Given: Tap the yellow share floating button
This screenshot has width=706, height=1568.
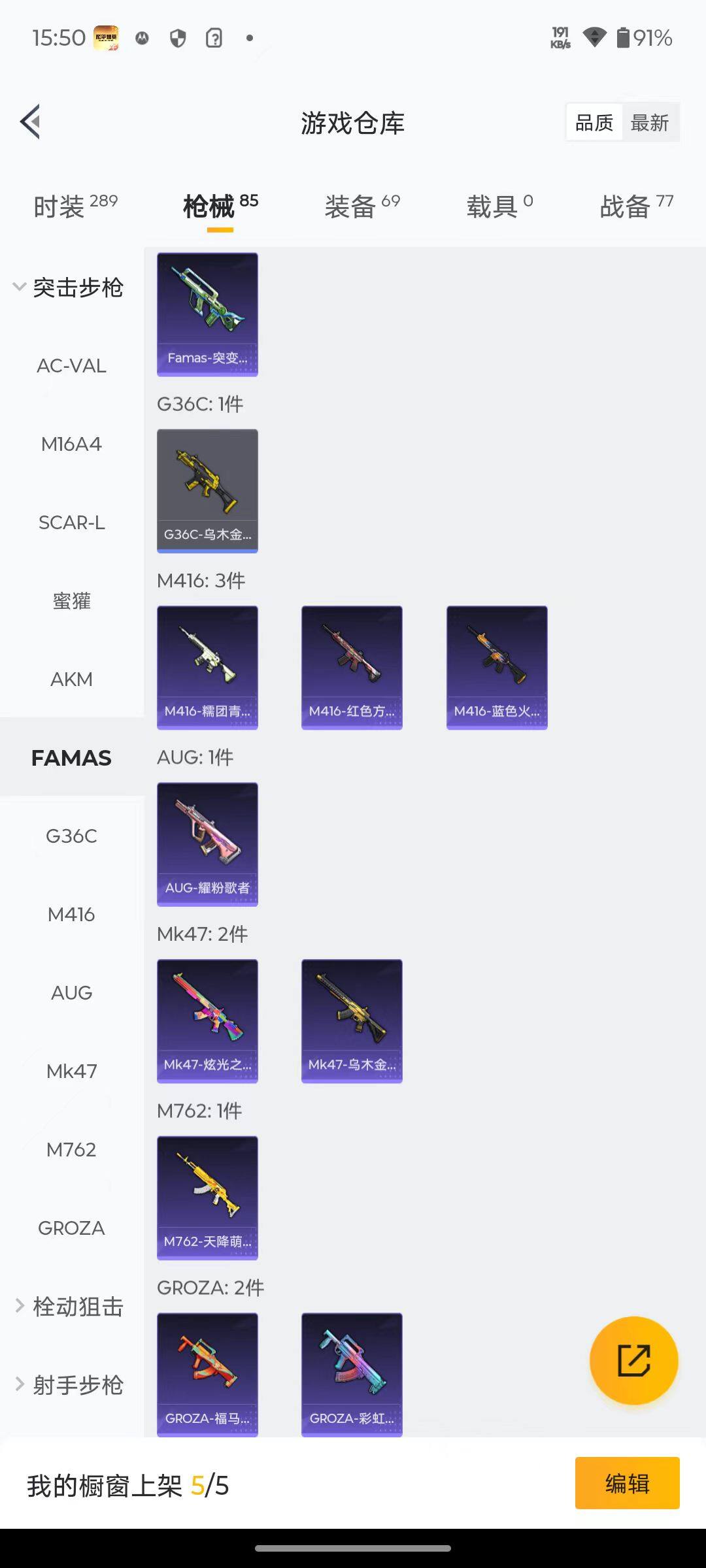Looking at the screenshot, I should [x=633, y=1360].
